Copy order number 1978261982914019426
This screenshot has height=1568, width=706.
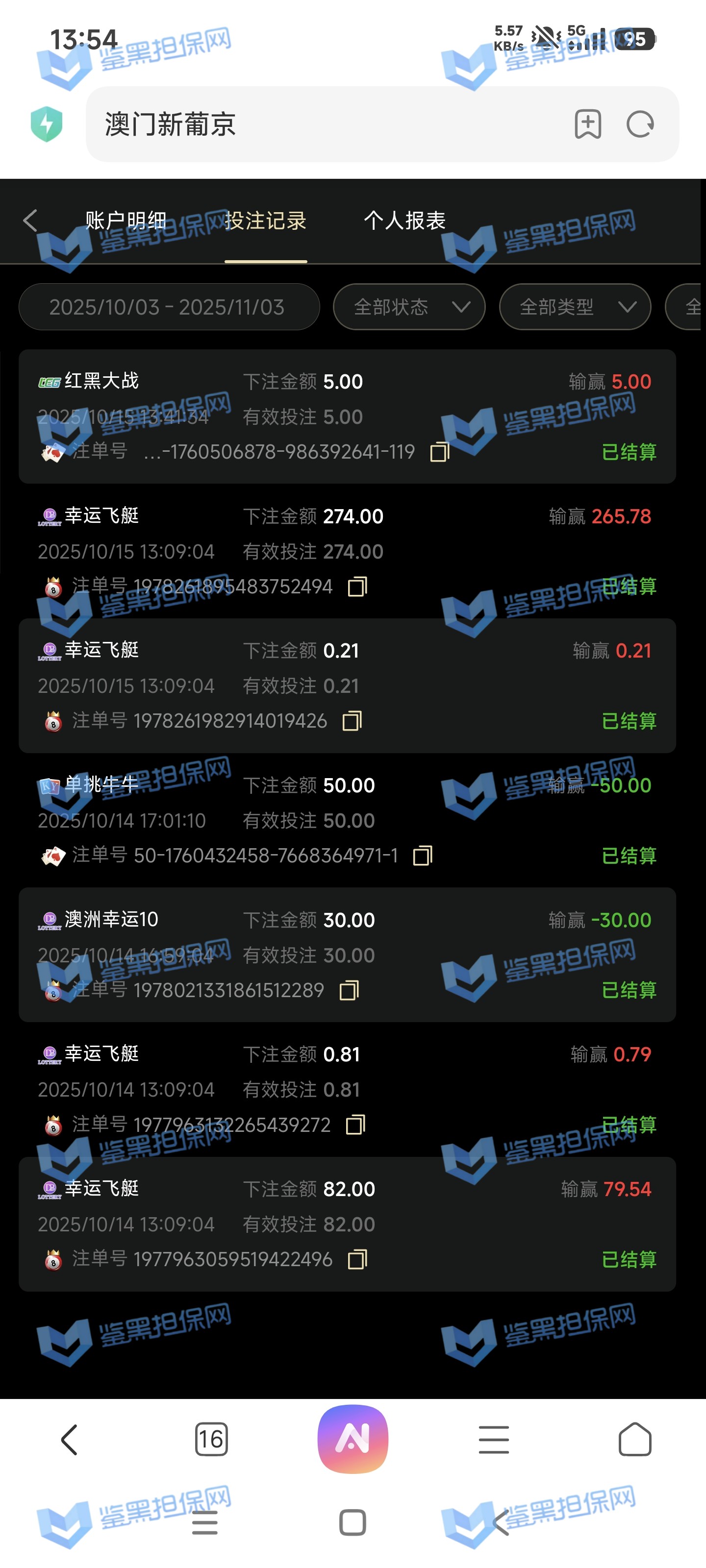tap(352, 721)
